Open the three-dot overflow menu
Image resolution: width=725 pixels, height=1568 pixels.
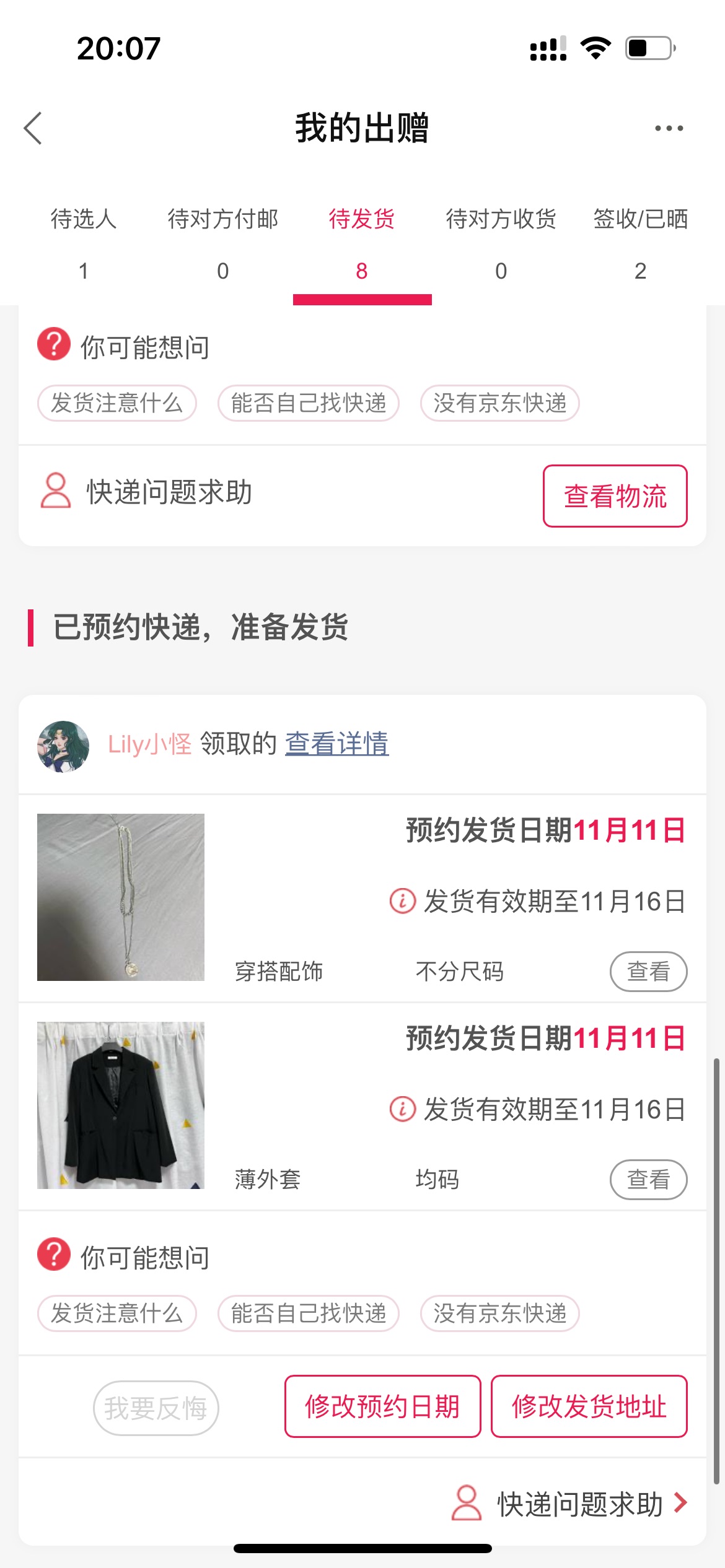coord(669,128)
